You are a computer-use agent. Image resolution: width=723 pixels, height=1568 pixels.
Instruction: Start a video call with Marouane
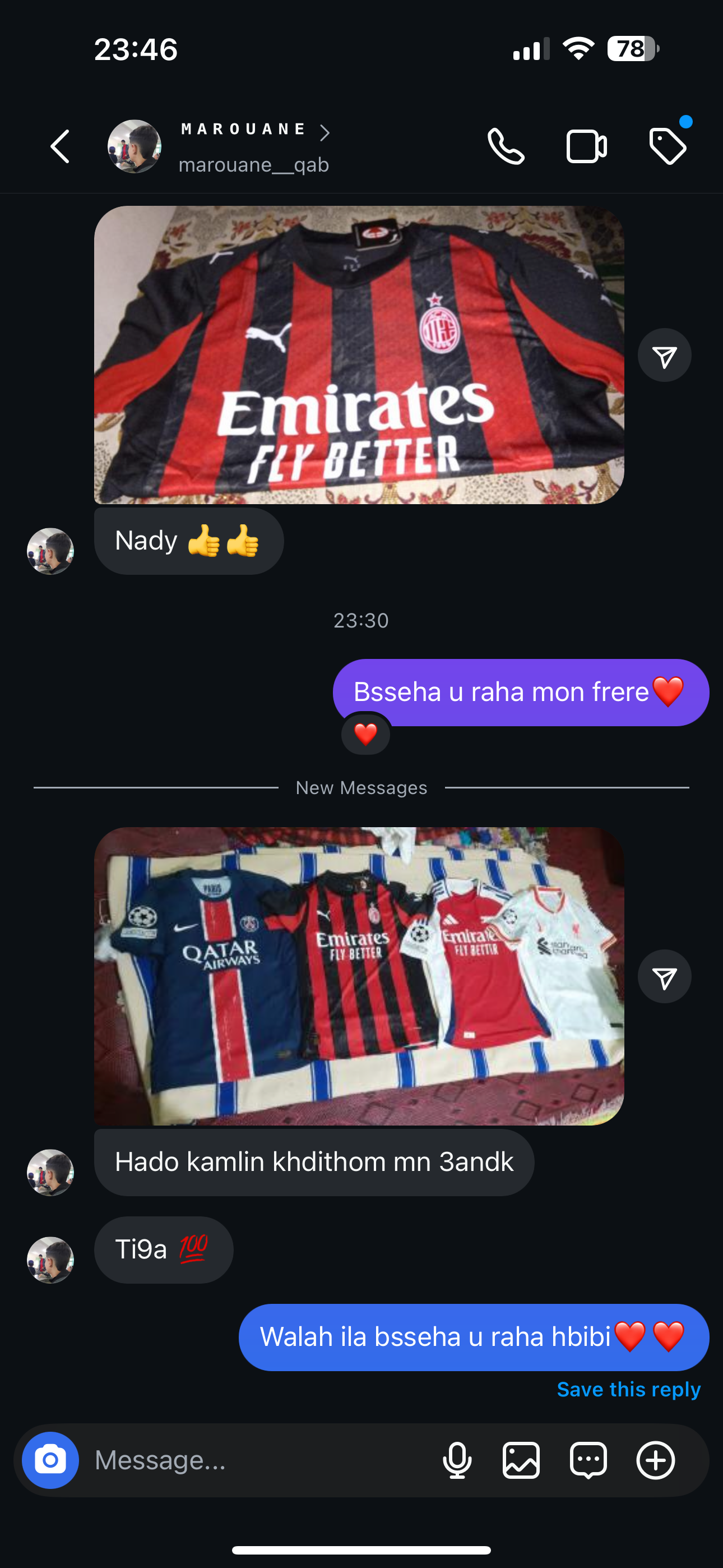tap(586, 147)
